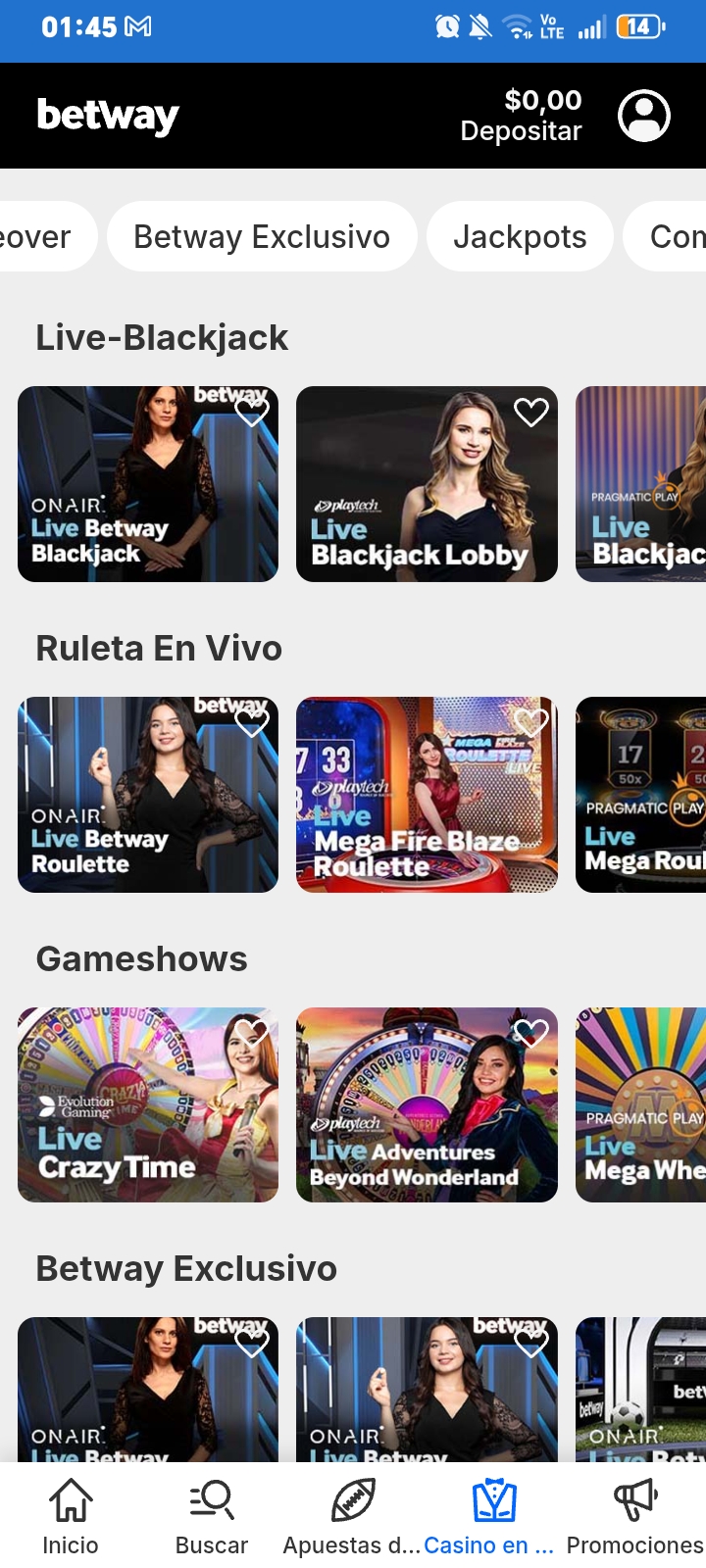Favorite the Mega Fire Blaze Roulette game
Image resolution: width=706 pixels, height=1568 pixels.
click(x=531, y=723)
